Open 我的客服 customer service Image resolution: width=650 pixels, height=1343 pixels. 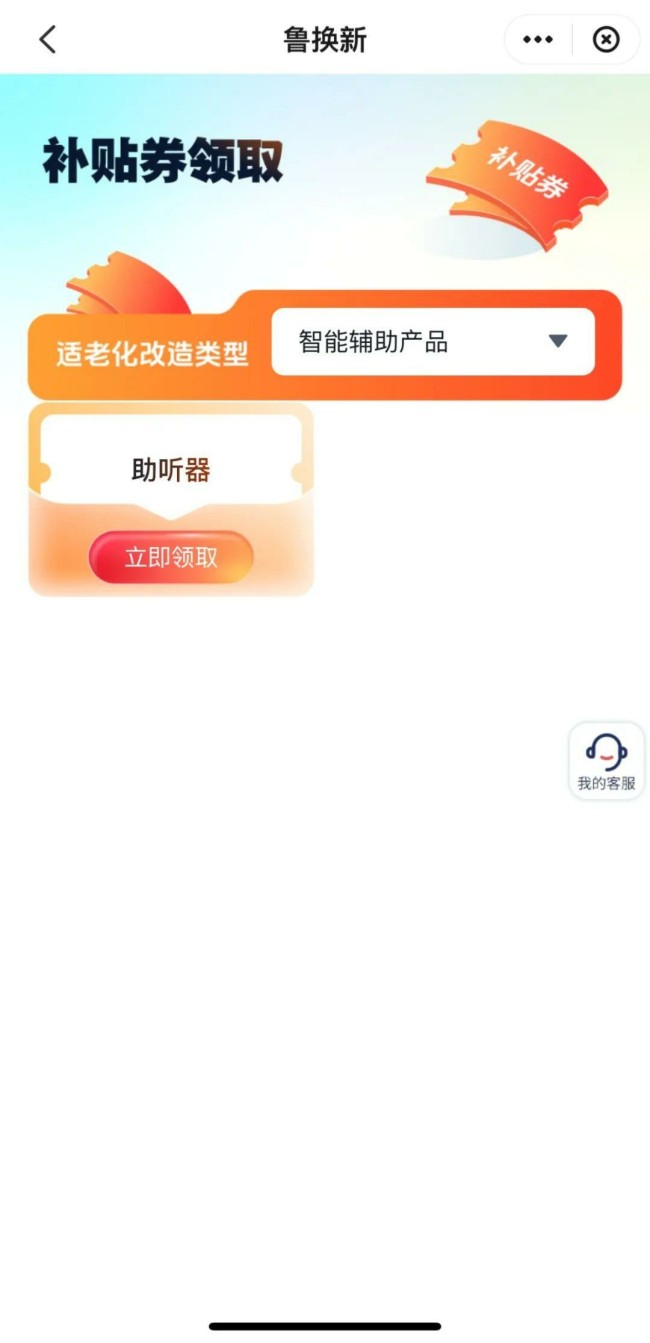click(x=606, y=760)
